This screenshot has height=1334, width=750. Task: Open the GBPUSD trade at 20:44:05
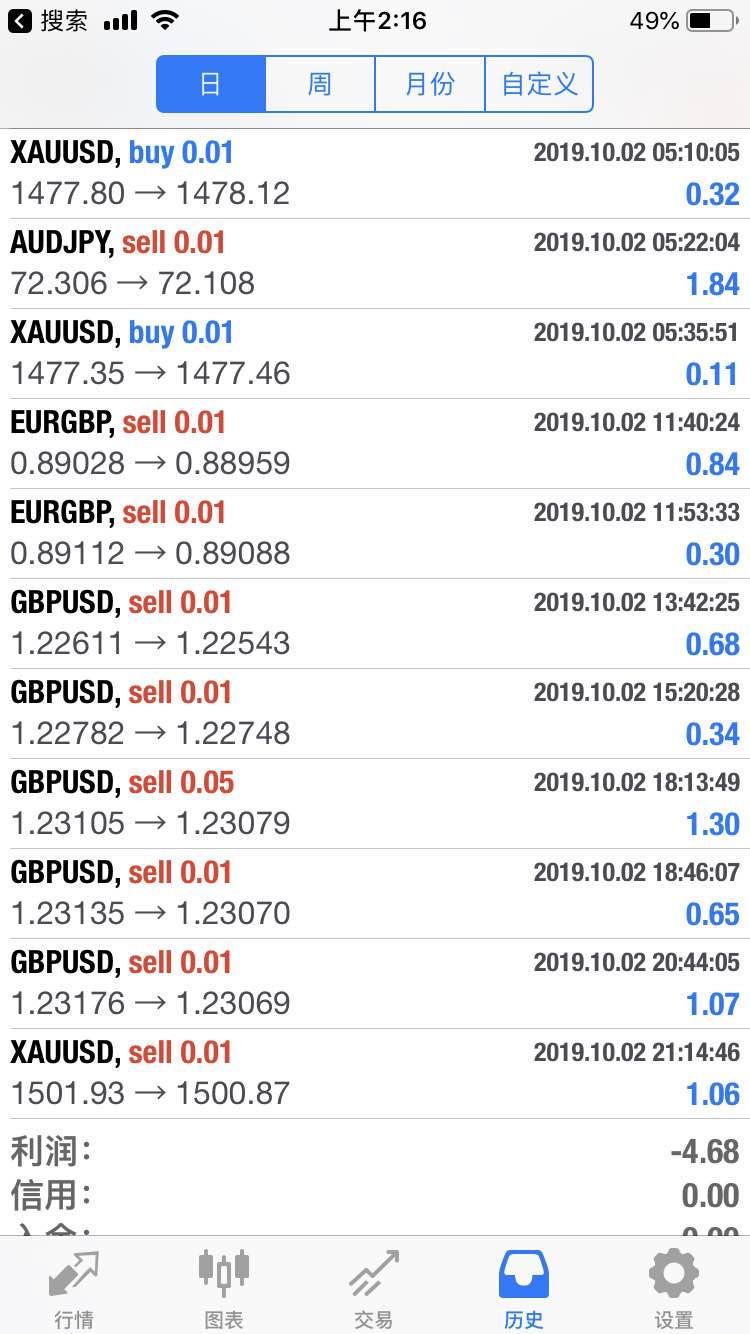point(375,984)
